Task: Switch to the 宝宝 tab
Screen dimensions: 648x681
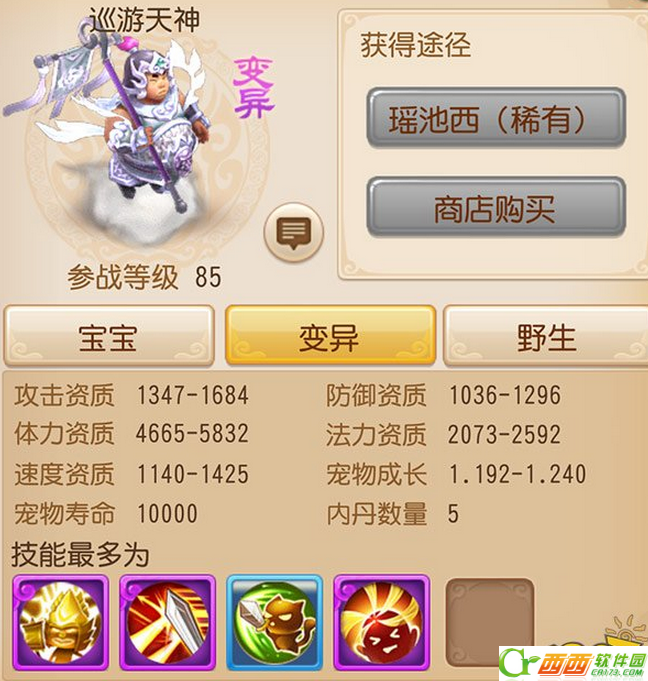Action: (x=108, y=336)
